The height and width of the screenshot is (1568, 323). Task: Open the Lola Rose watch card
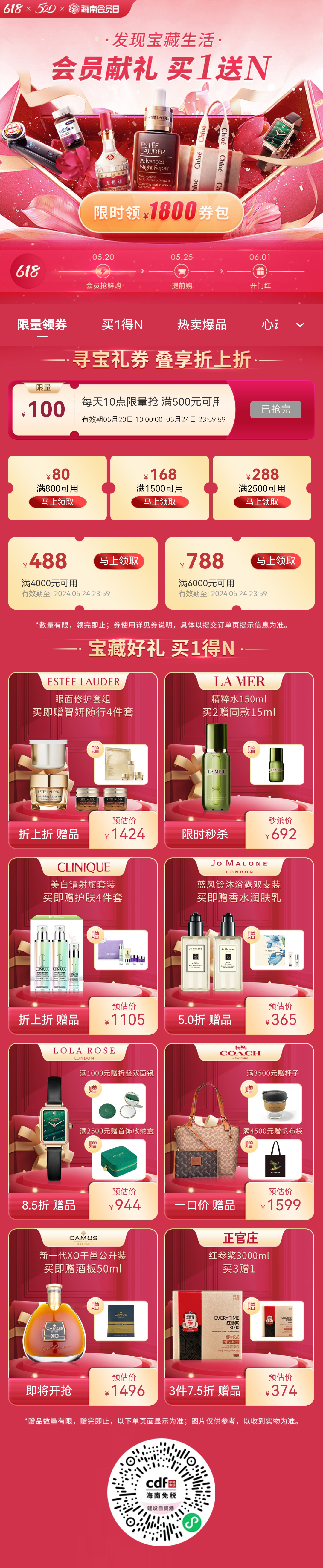tap(83, 1132)
